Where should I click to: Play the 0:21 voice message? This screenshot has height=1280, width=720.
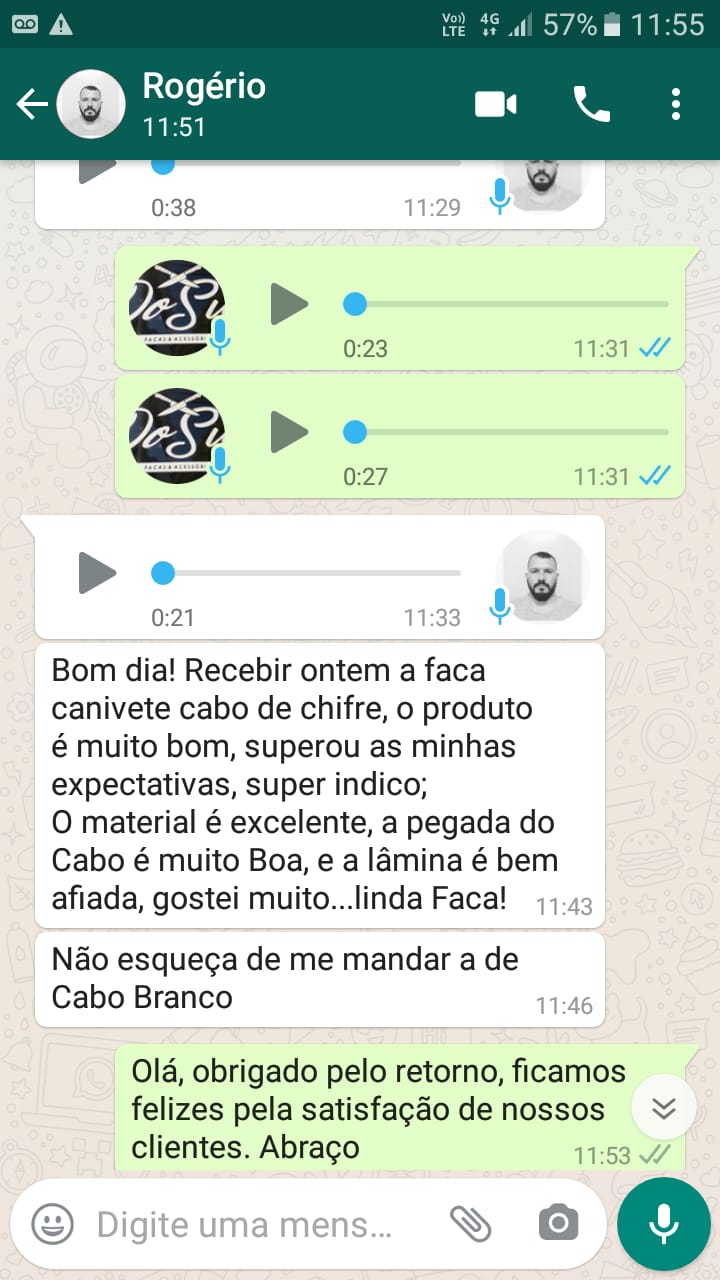coord(97,573)
